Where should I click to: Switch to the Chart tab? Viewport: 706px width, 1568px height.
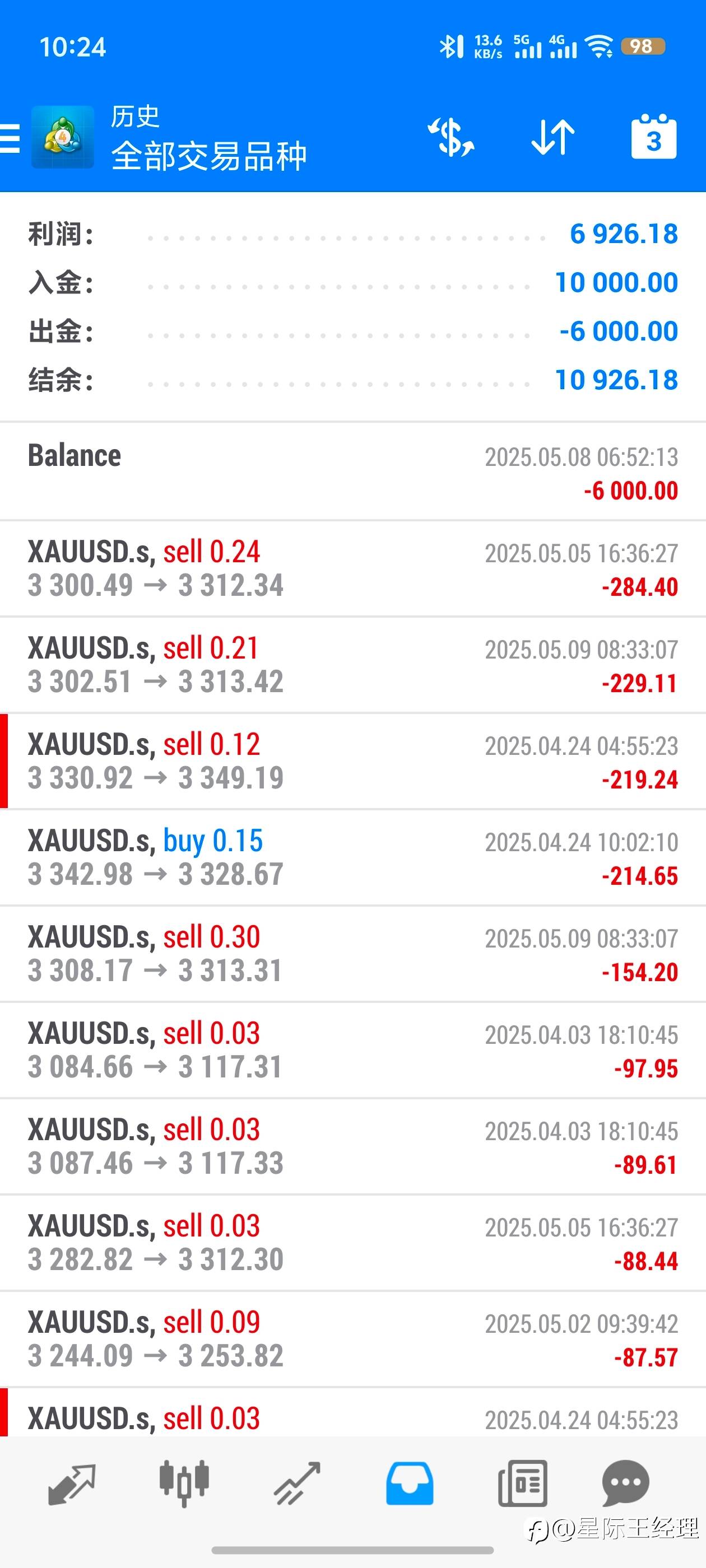(x=184, y=1484)
